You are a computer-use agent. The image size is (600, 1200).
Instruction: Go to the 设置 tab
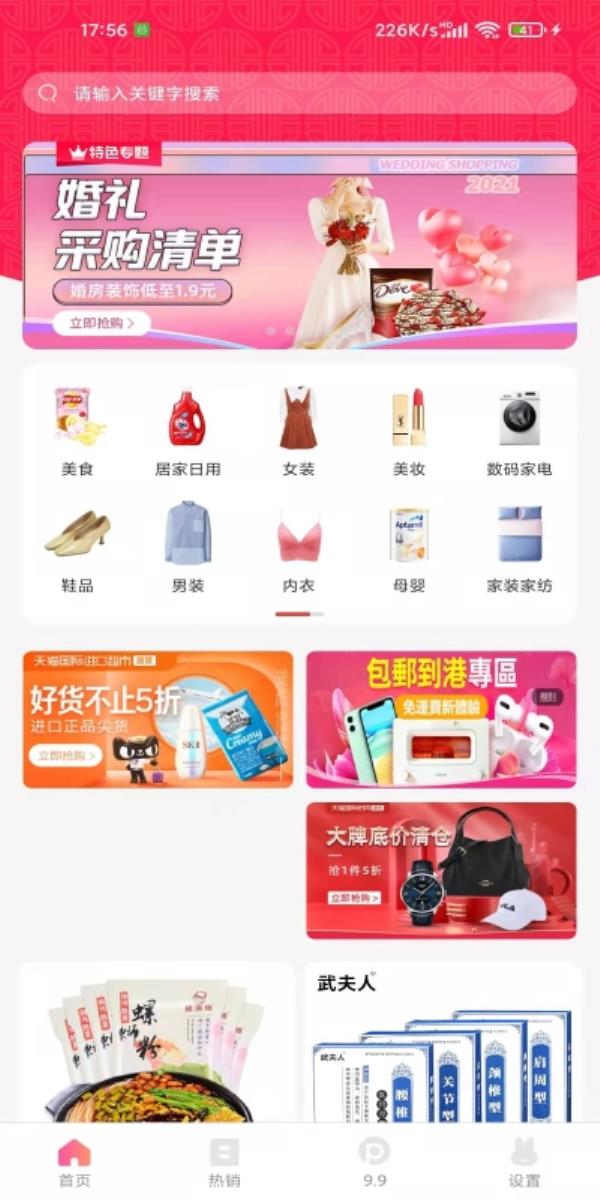(x=524, y=1162)
